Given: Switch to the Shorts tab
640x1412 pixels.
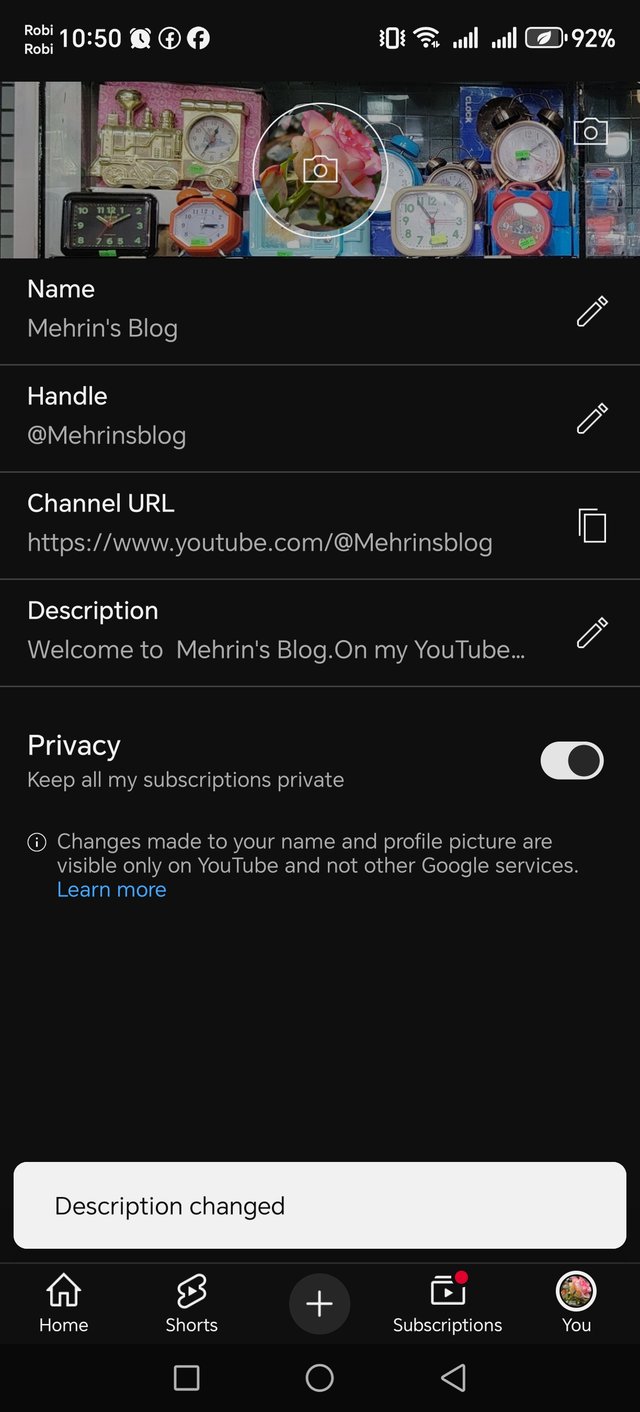Looking at the screenshot, I should point(191,1304).
